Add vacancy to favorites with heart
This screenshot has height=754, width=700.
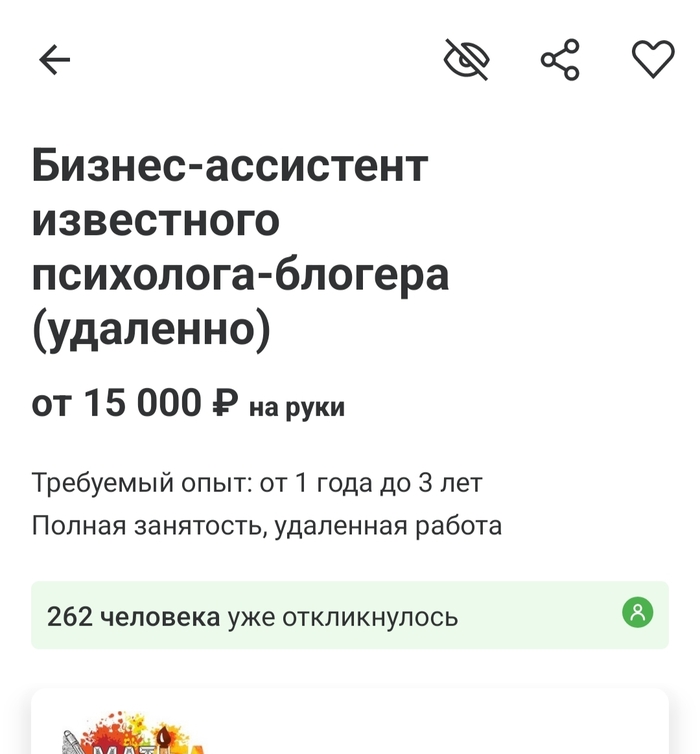click(x=653, y=60)
